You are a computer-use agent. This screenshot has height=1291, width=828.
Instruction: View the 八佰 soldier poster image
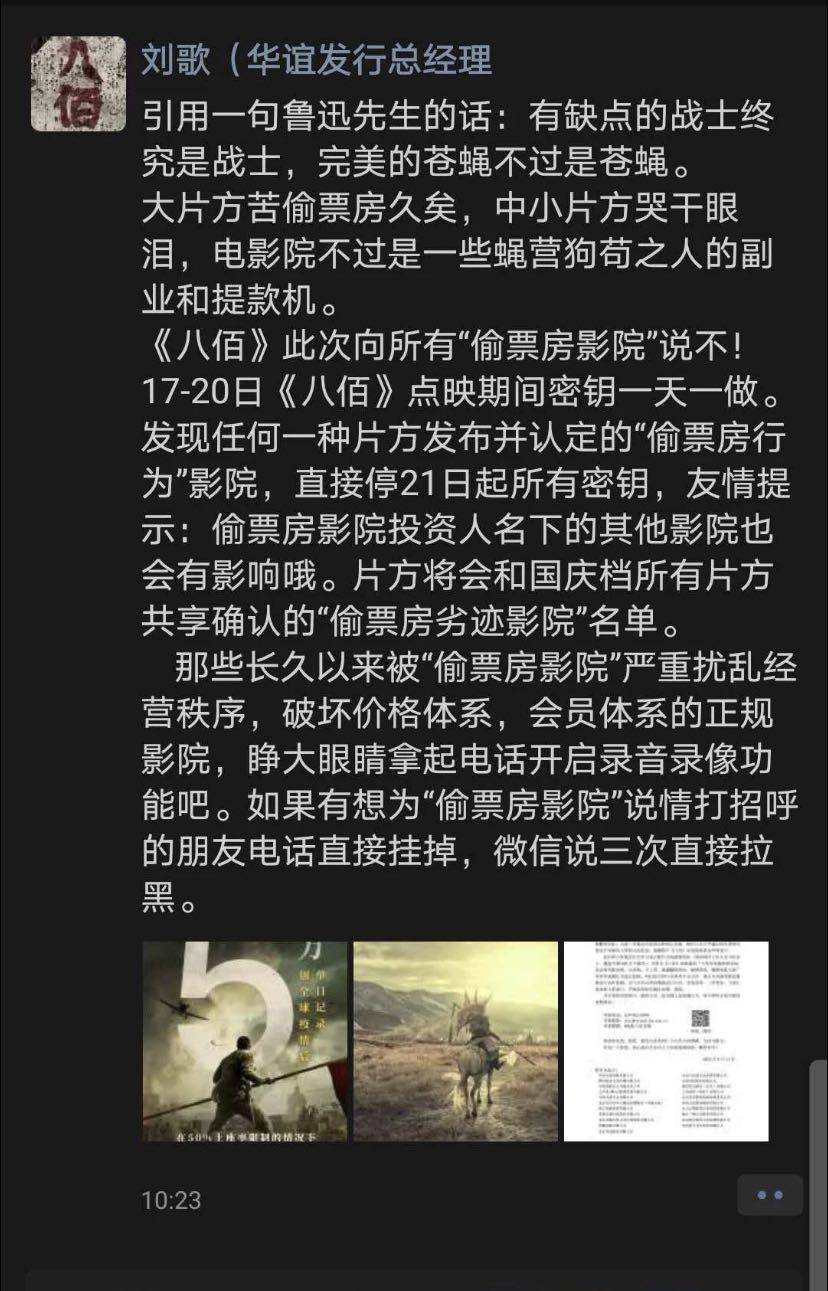click(245, 1041)
